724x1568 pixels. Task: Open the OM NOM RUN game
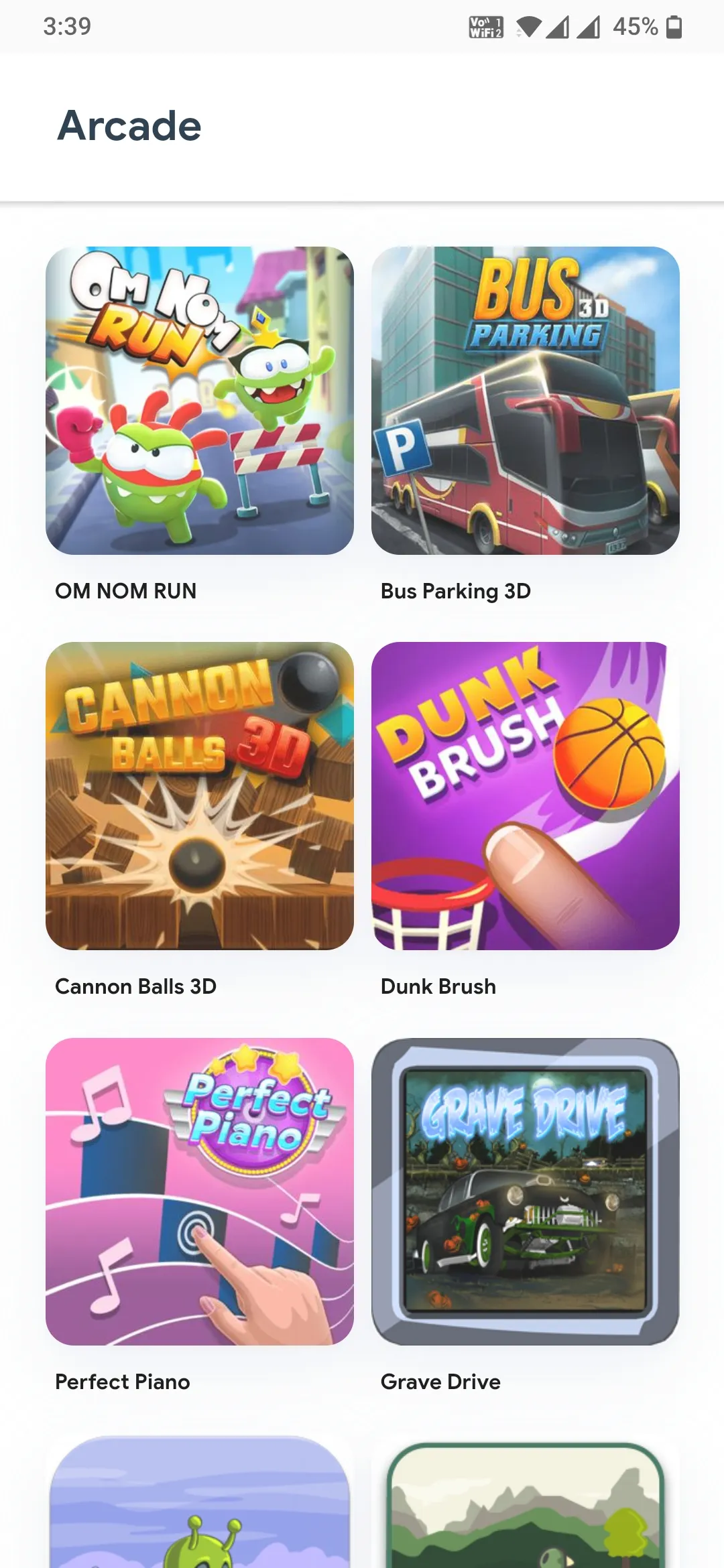coord(199,400)
